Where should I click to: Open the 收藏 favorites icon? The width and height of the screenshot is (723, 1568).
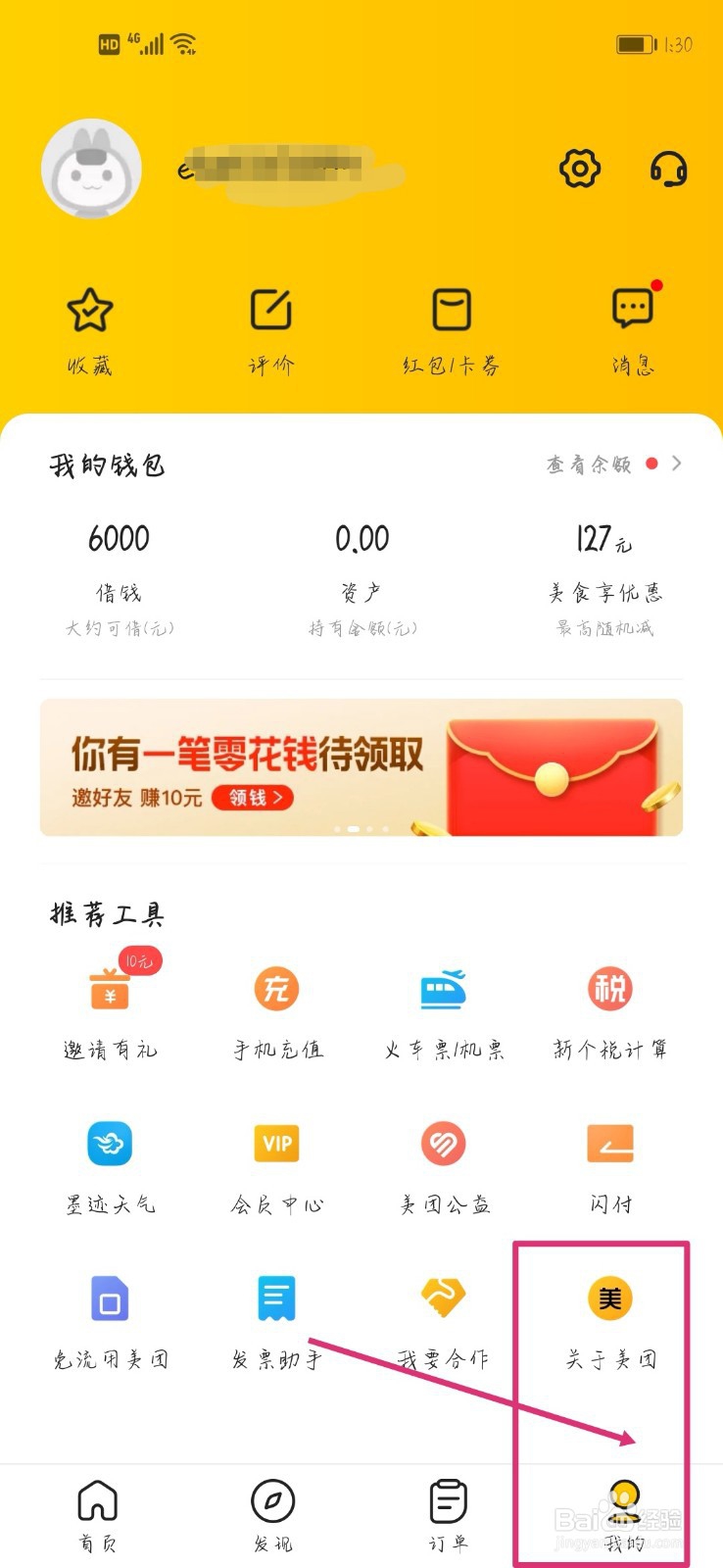point(90,323)
